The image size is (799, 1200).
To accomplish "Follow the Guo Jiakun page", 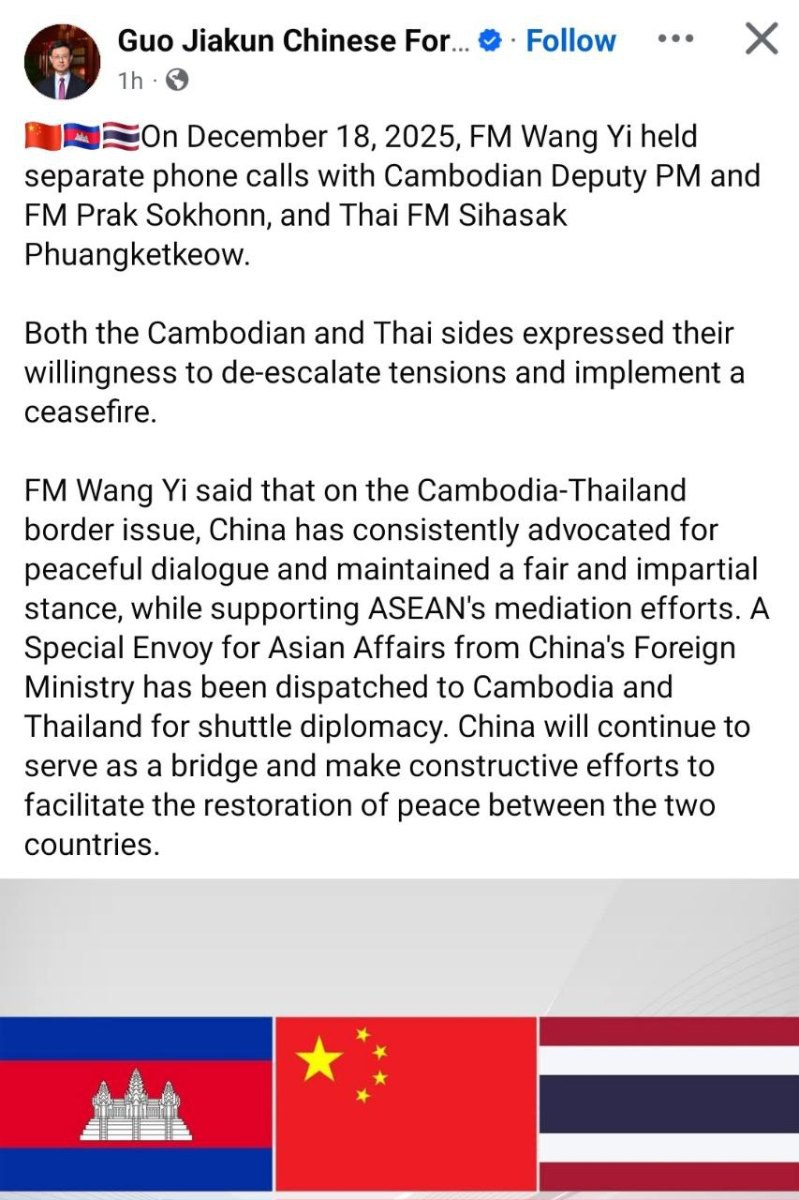I will pos(571,41).
